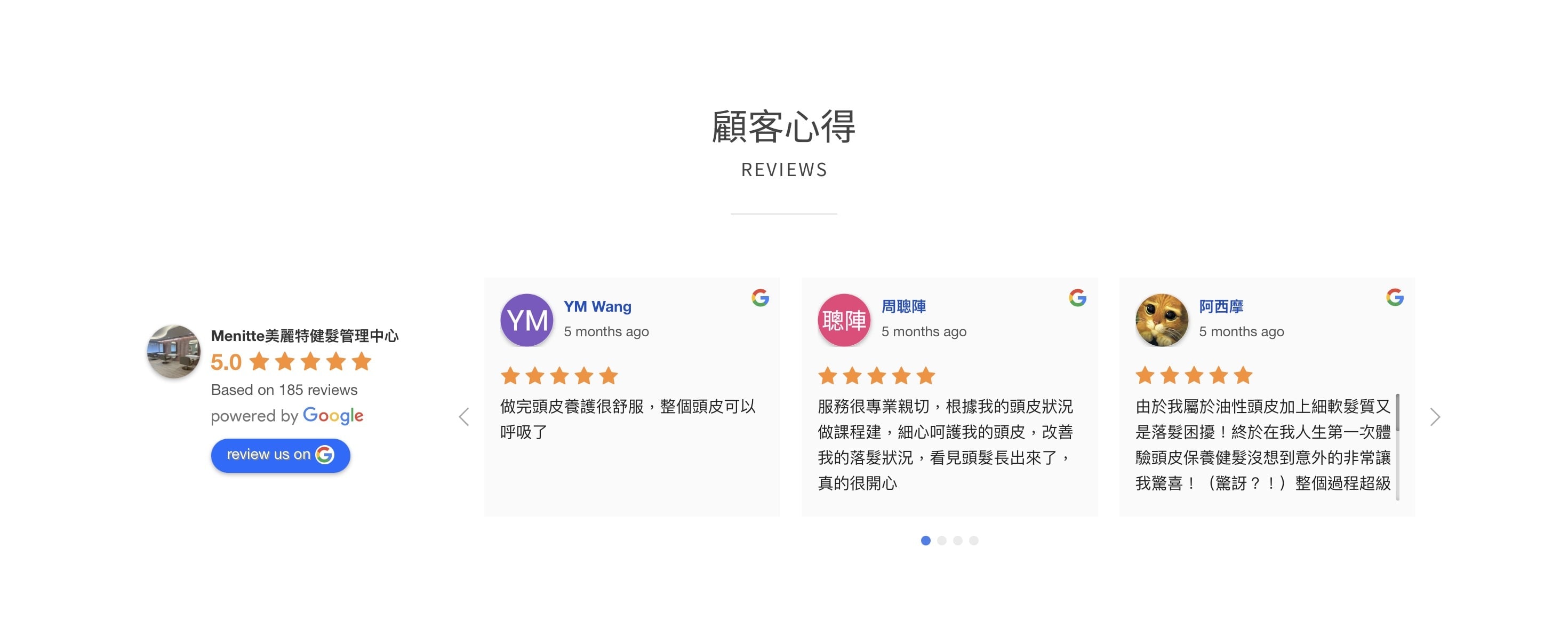Tap the Google icon on YM Wang's review
Screen dimensions: 1568x634
(759, 298)
